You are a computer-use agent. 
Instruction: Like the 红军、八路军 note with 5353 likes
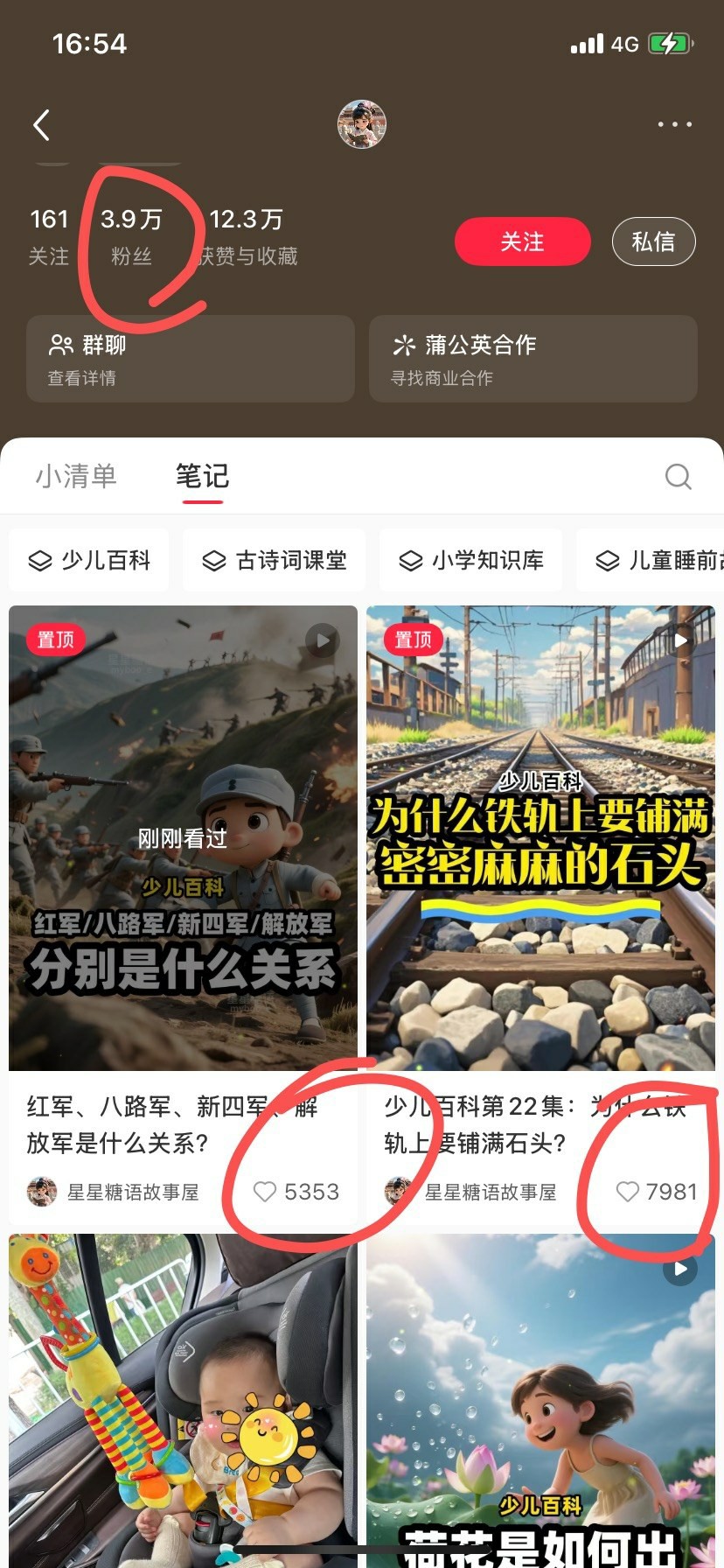click(265, 1192)
